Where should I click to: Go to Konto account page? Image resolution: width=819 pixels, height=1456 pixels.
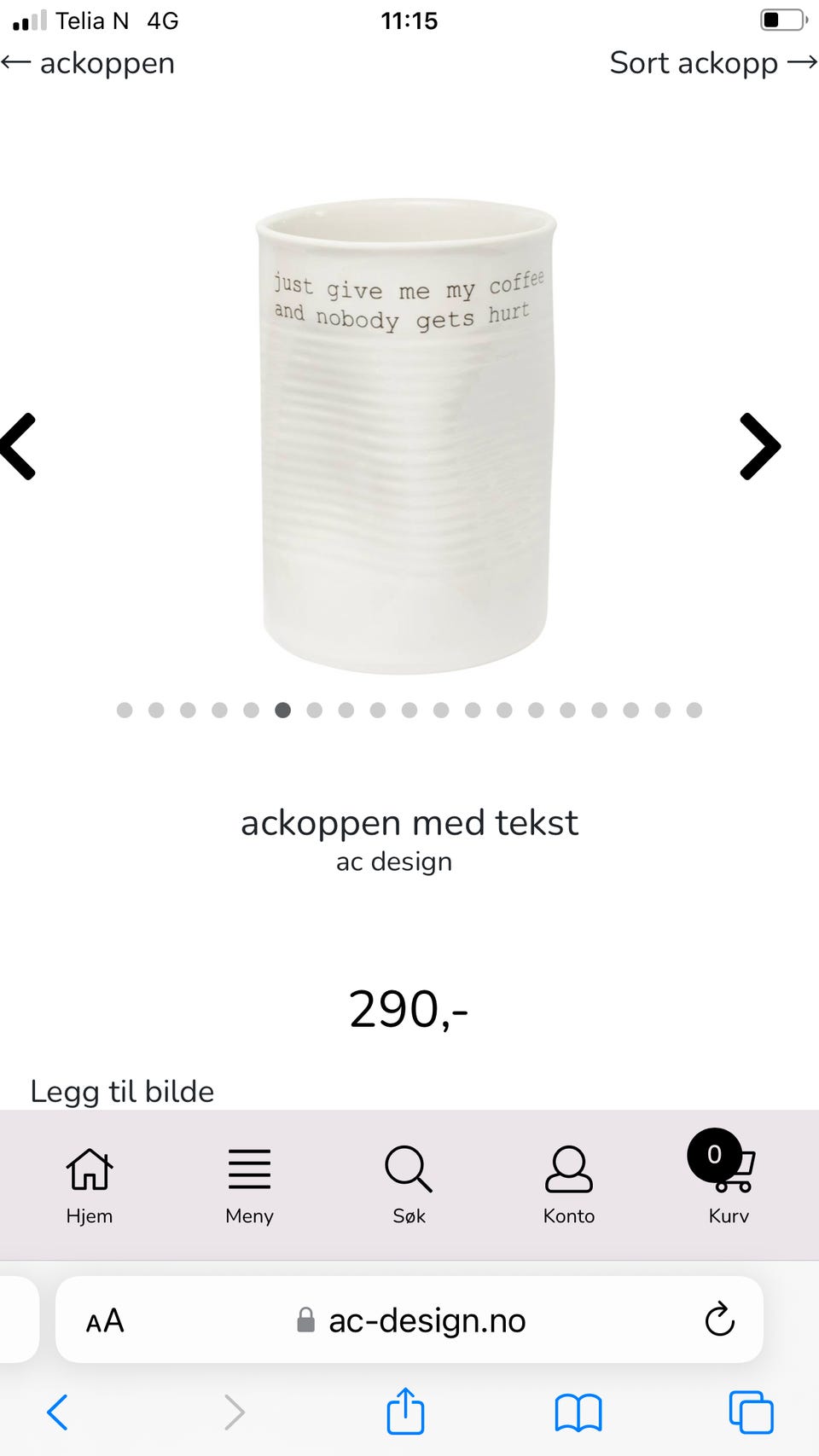point(569,1185)
